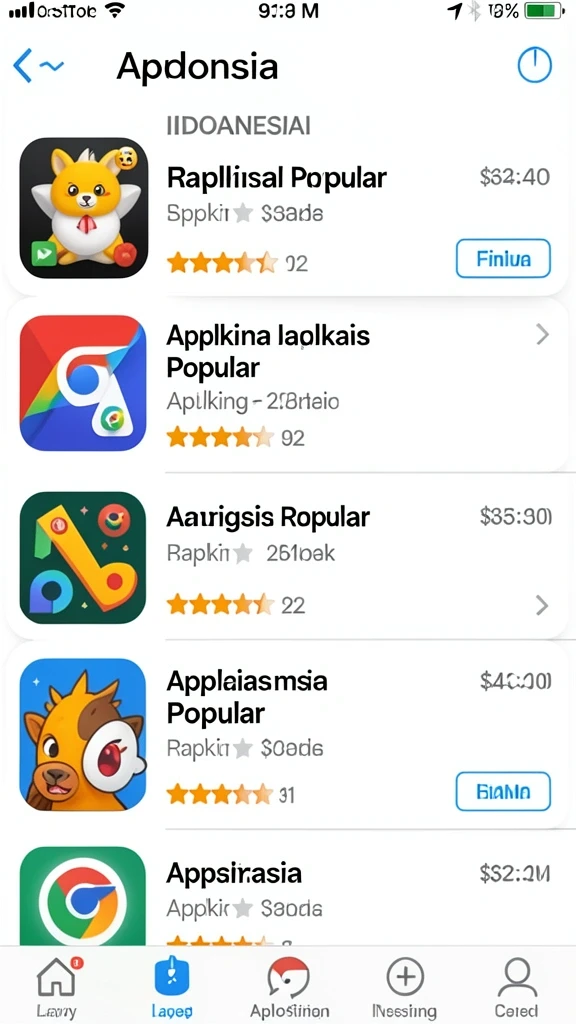This screenshot has width=576, height=1024.
Task: Tap the Finiua button for Raplliisal Popular
Action: (503, 259)
